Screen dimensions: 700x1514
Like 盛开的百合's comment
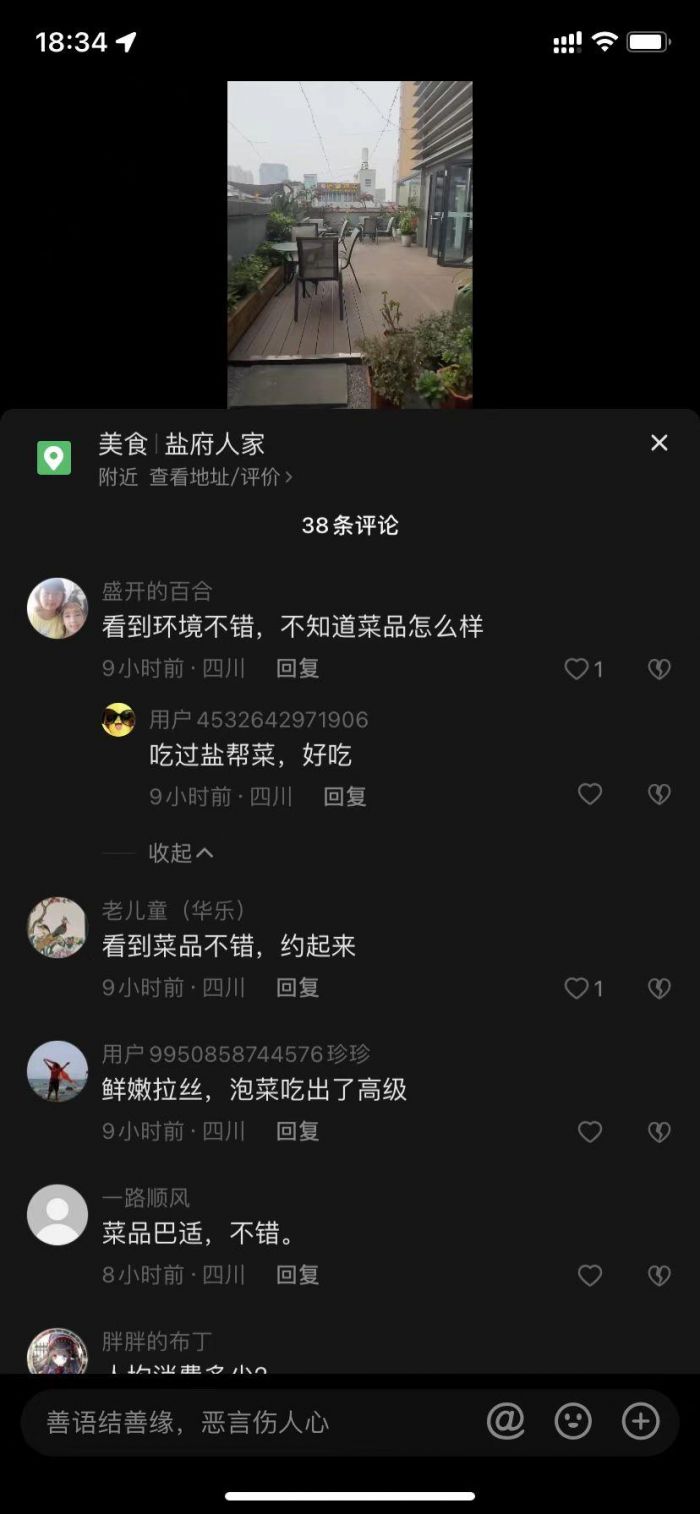click(x=577, y=669)
